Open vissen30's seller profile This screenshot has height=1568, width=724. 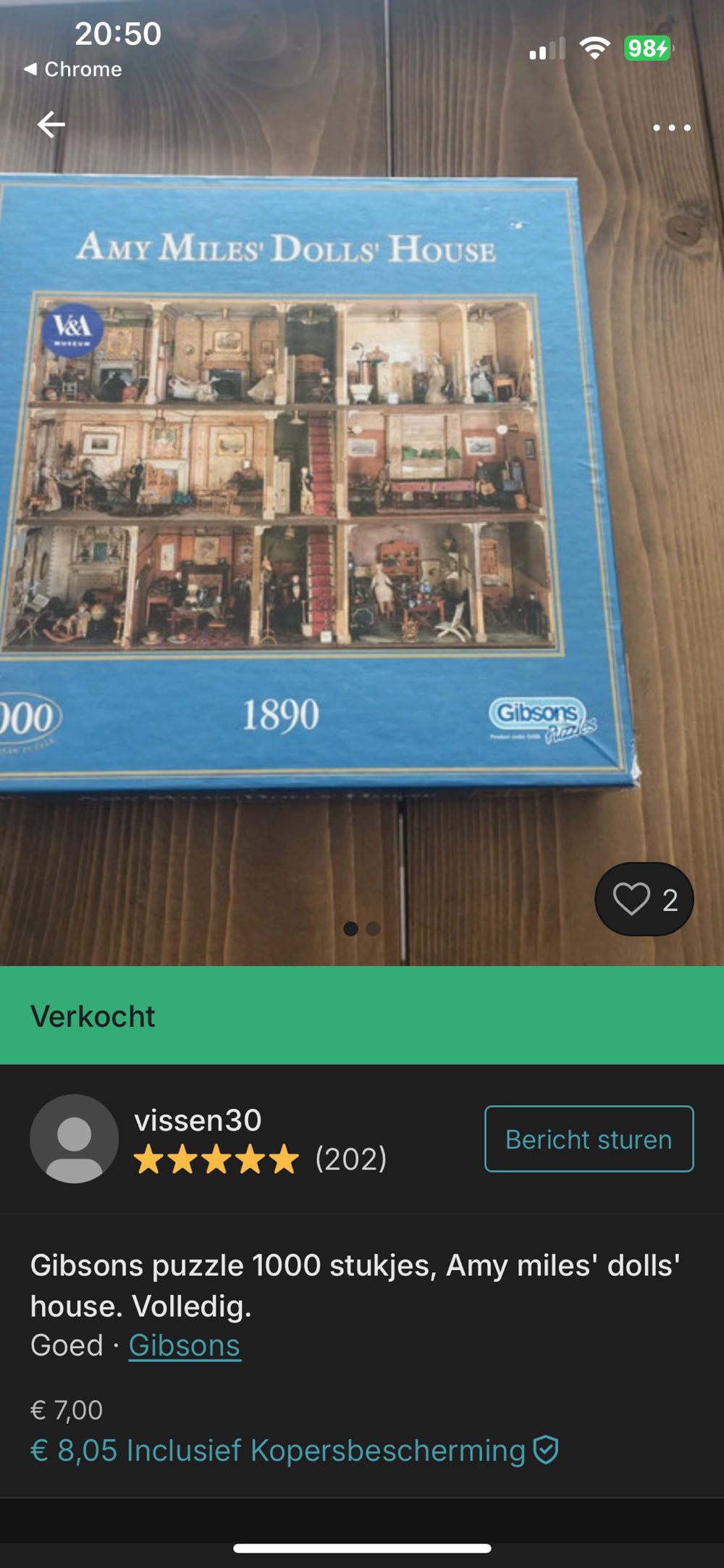coord(197,1120)
